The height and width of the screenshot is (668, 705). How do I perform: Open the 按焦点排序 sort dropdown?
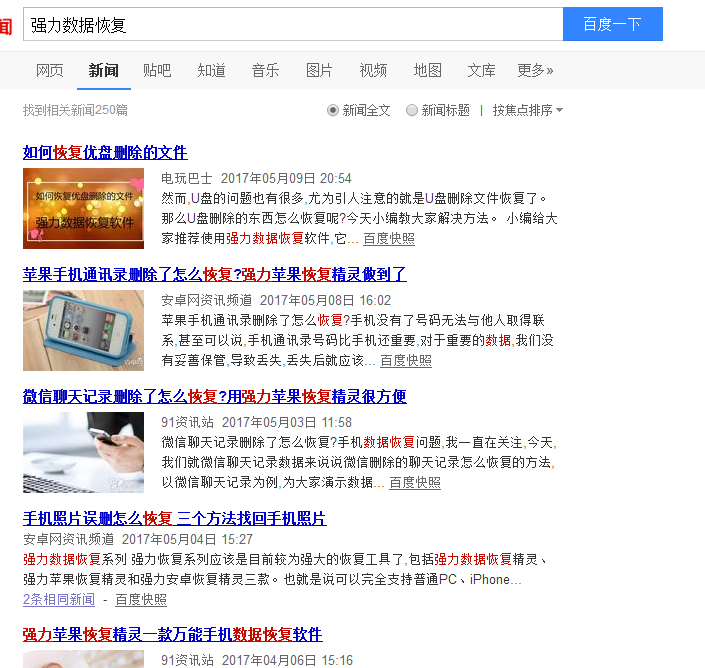click(527, 110)
